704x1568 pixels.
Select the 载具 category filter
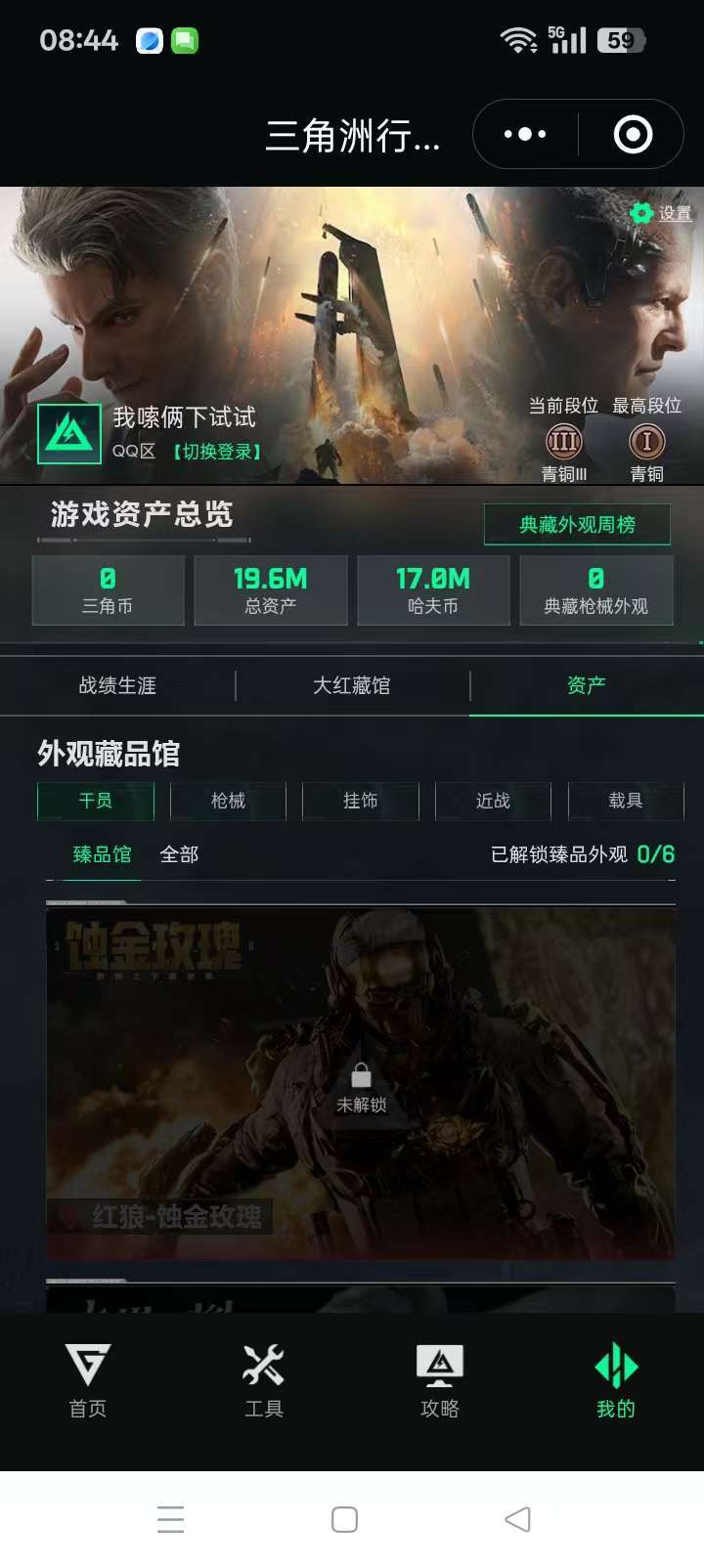point(625,801)
